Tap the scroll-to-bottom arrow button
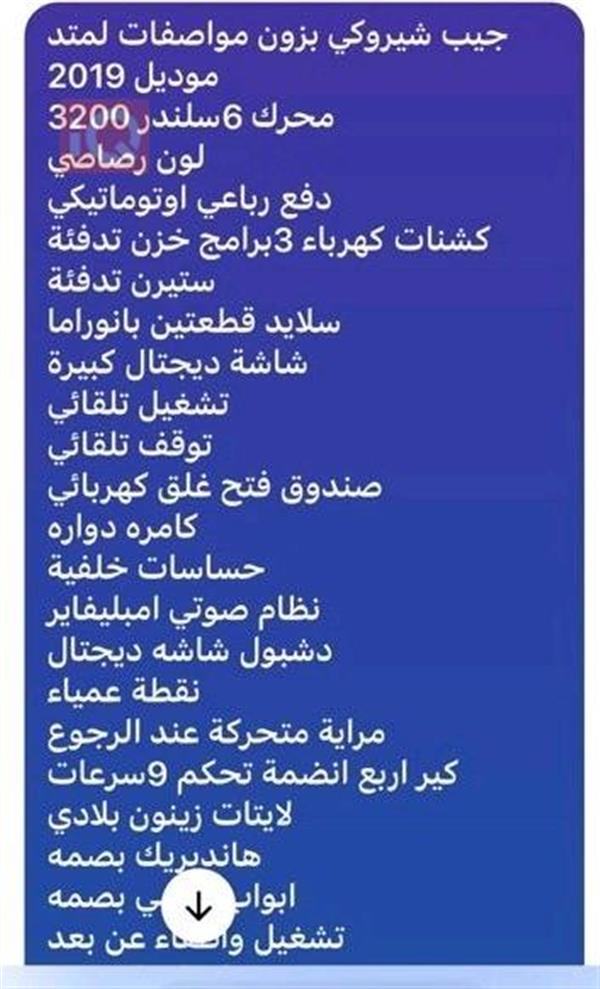The width and height of the screenshot is (600, 989). click(x=199, y=906)
